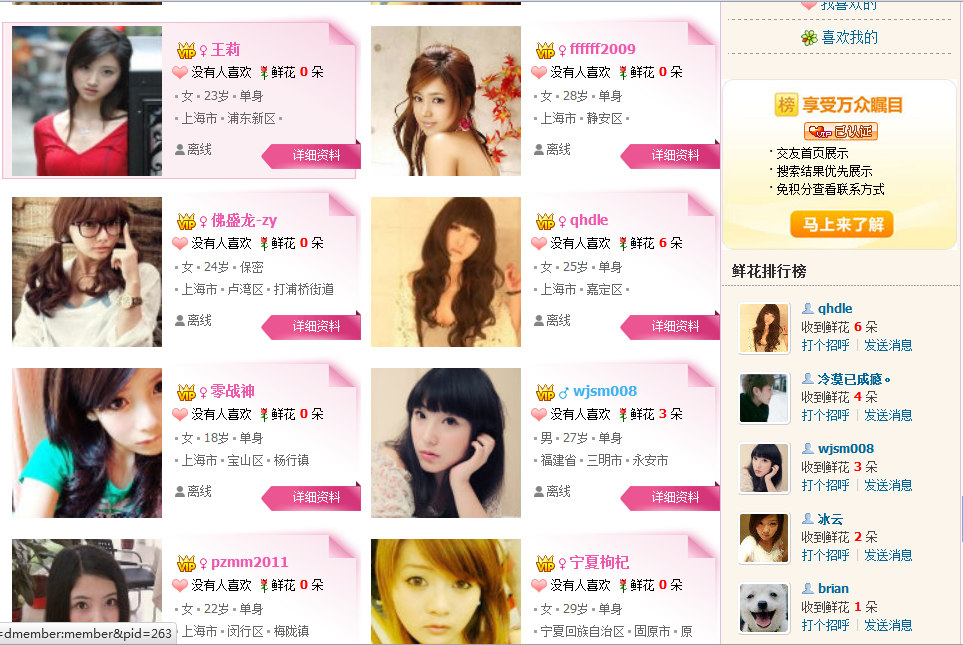Viewport: 963px width, 645px height.
Task: Send a message to 冰云
Action: [888, 555]
